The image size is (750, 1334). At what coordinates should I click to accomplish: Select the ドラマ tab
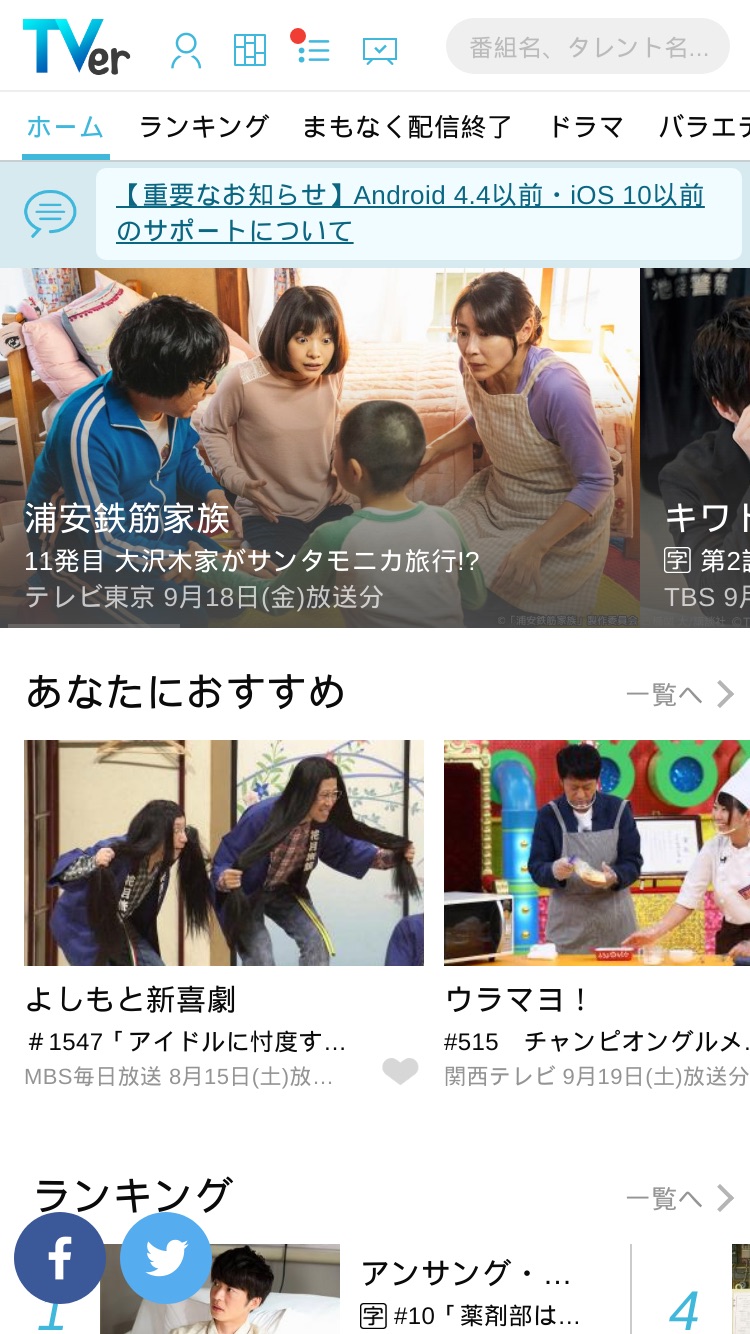click(x=586, y=127)
